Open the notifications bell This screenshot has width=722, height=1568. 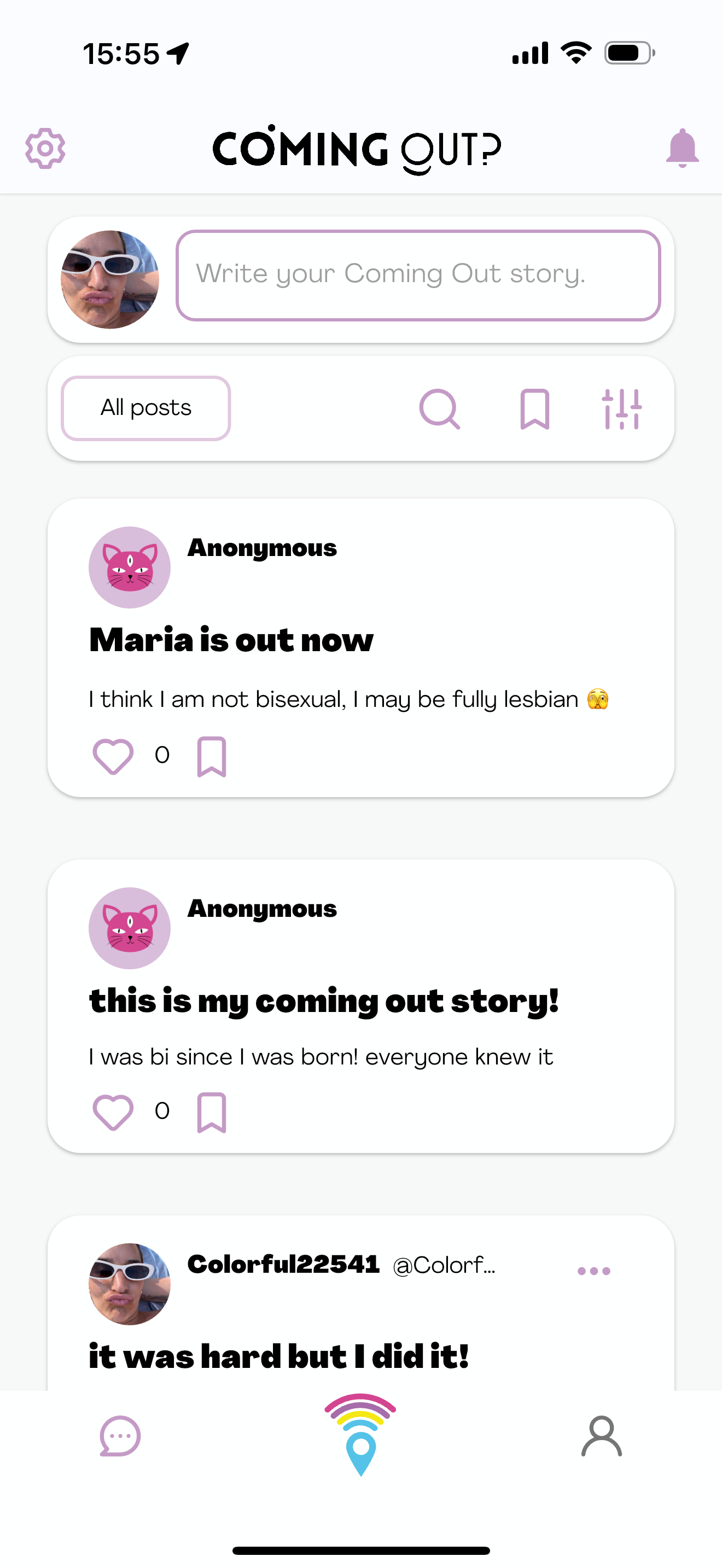682,148
